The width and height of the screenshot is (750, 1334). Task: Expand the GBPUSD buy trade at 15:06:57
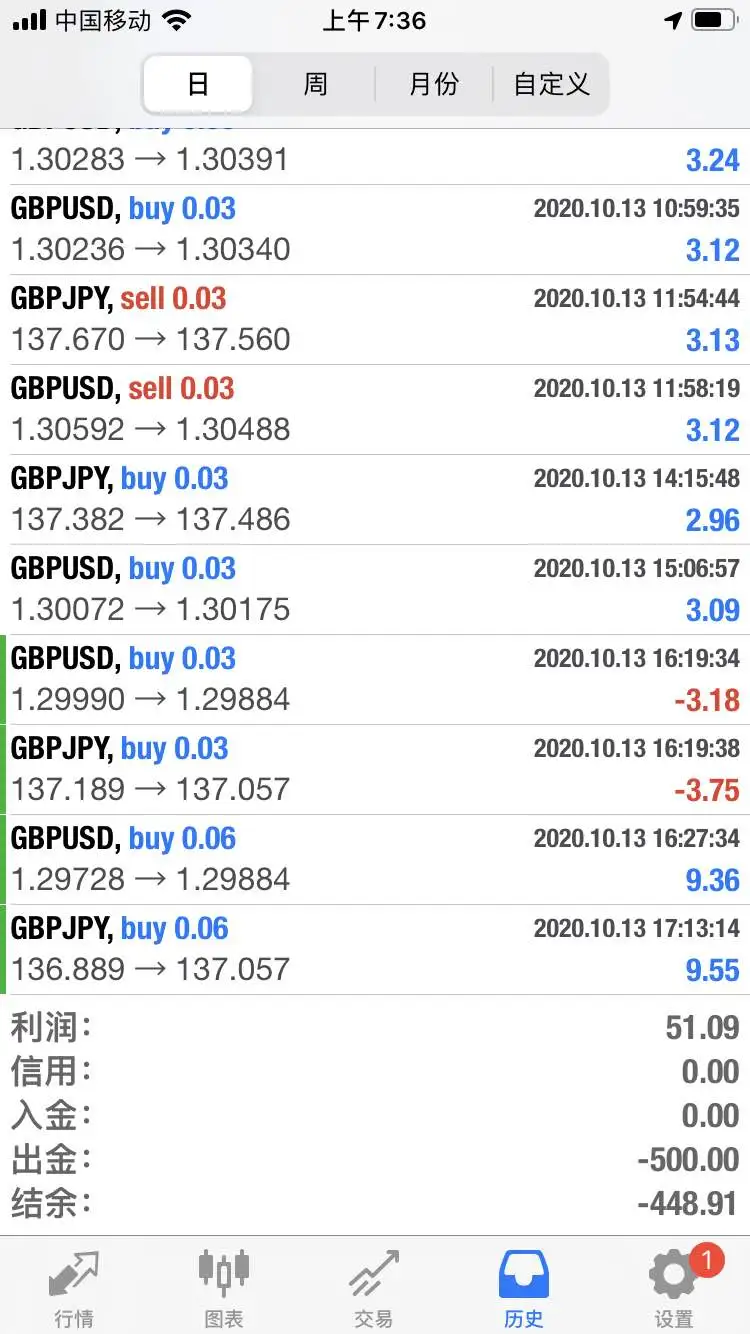coord(375,590)
